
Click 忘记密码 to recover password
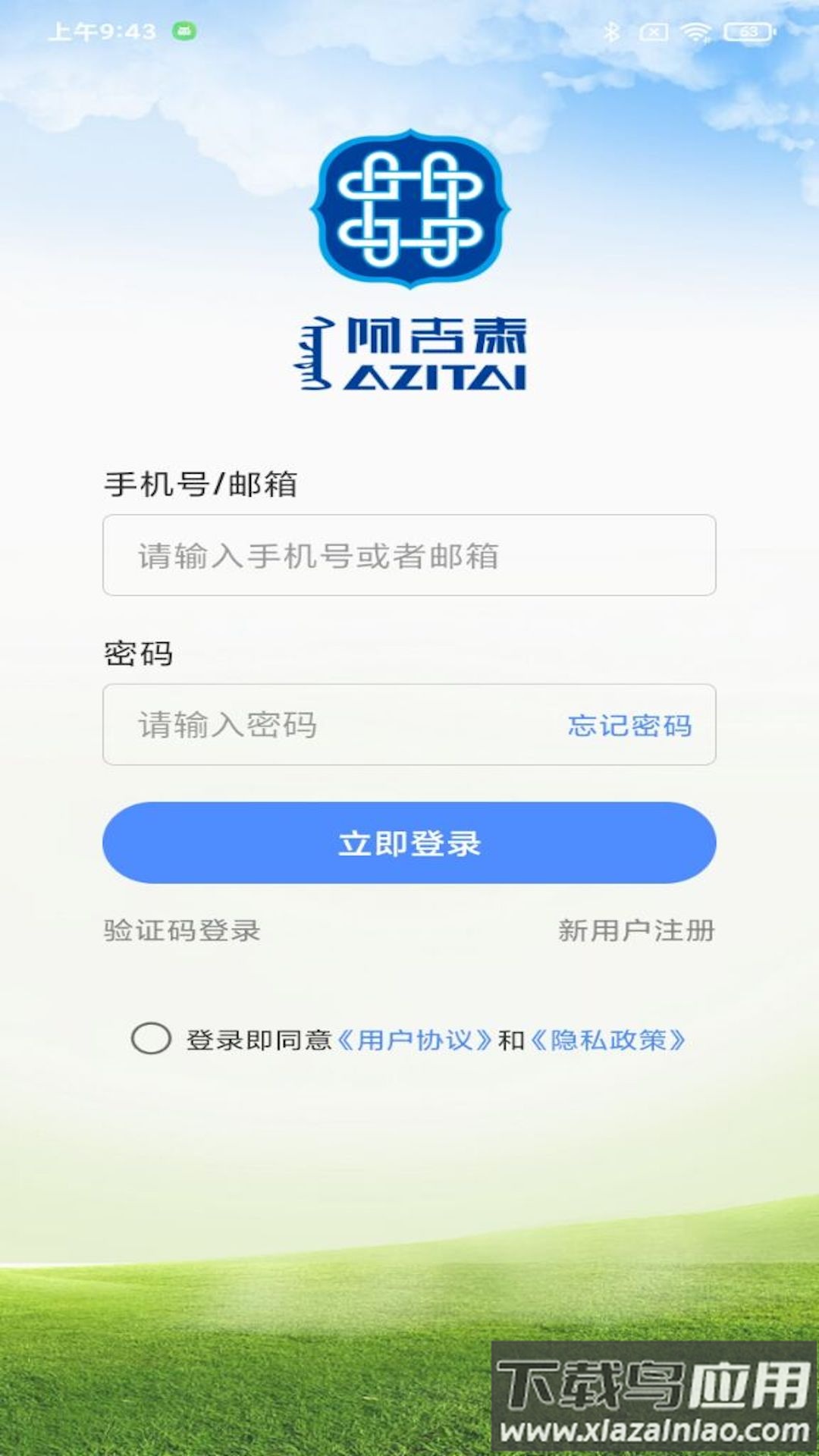(631, 726)
